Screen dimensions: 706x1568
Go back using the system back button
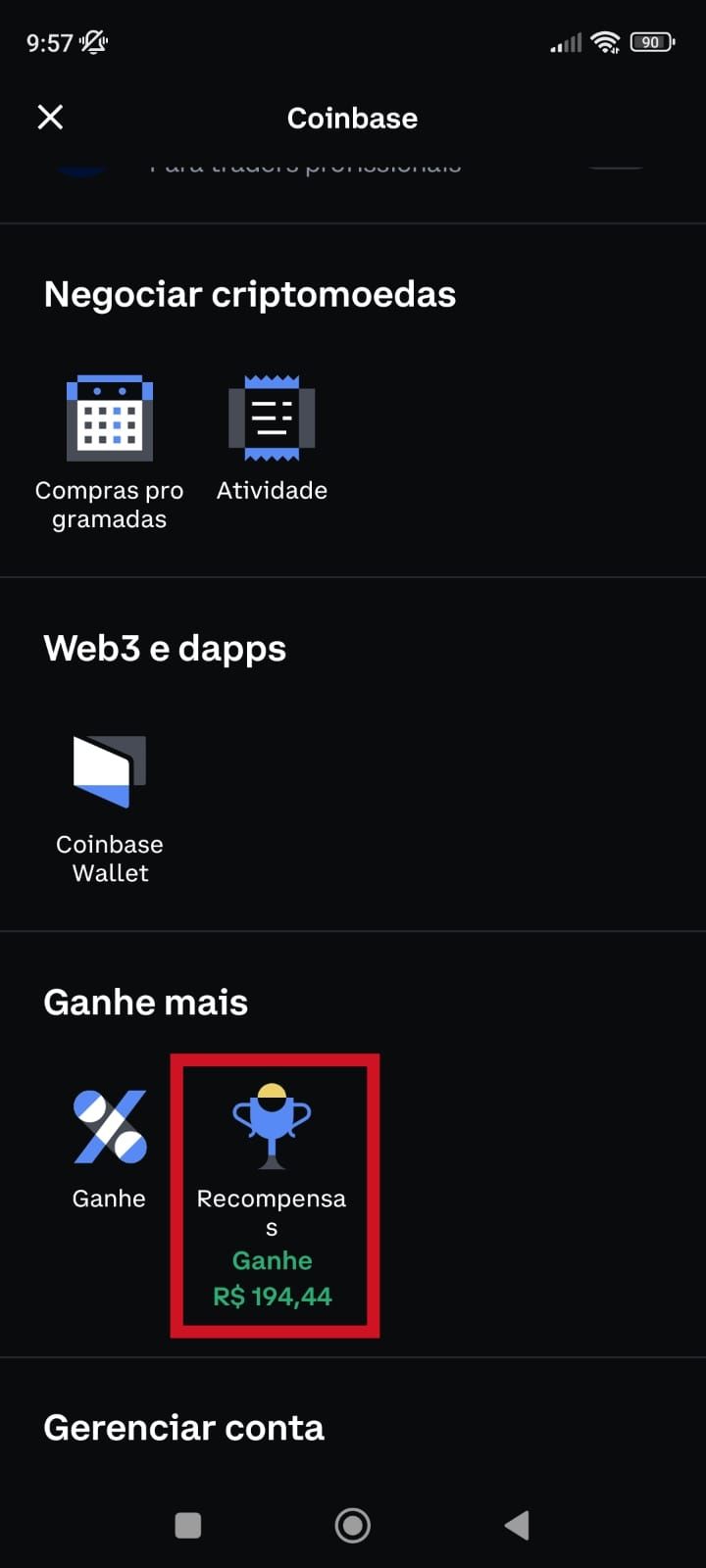coord(517,1525)
